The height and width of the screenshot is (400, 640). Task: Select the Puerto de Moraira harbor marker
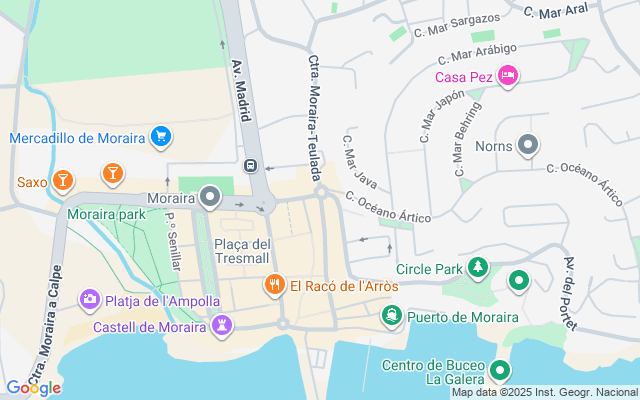coord(393,317)
